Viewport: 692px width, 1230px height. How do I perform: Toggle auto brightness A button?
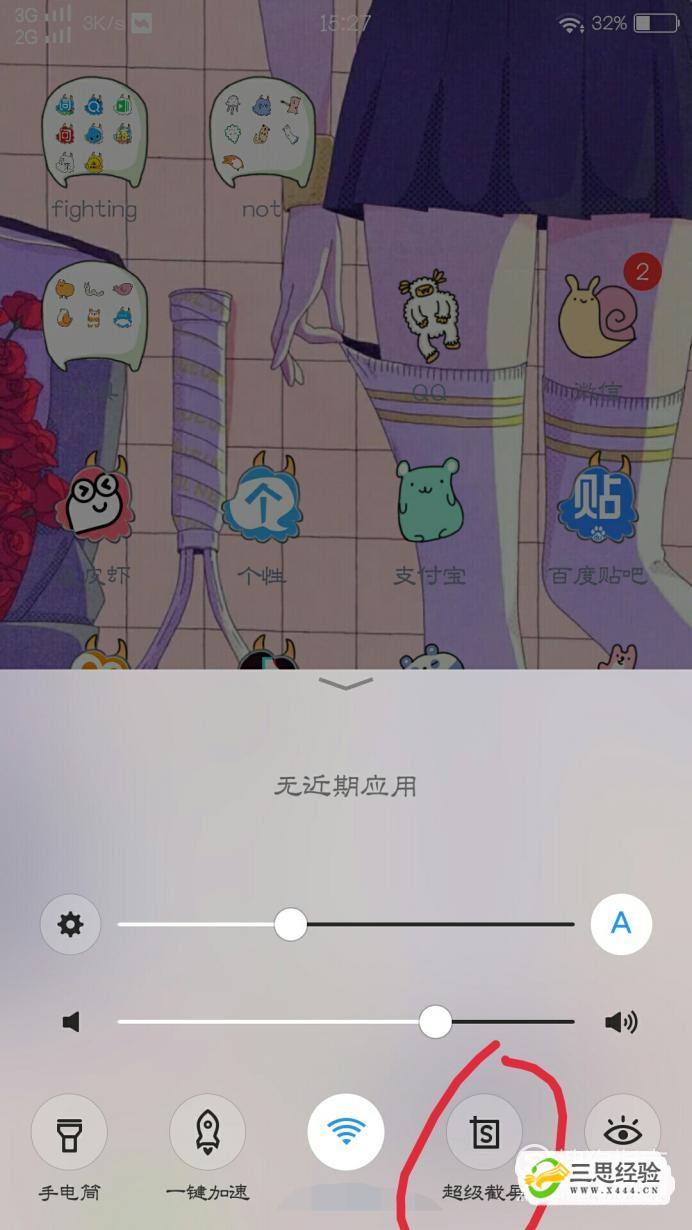click(x=621, y=924)
